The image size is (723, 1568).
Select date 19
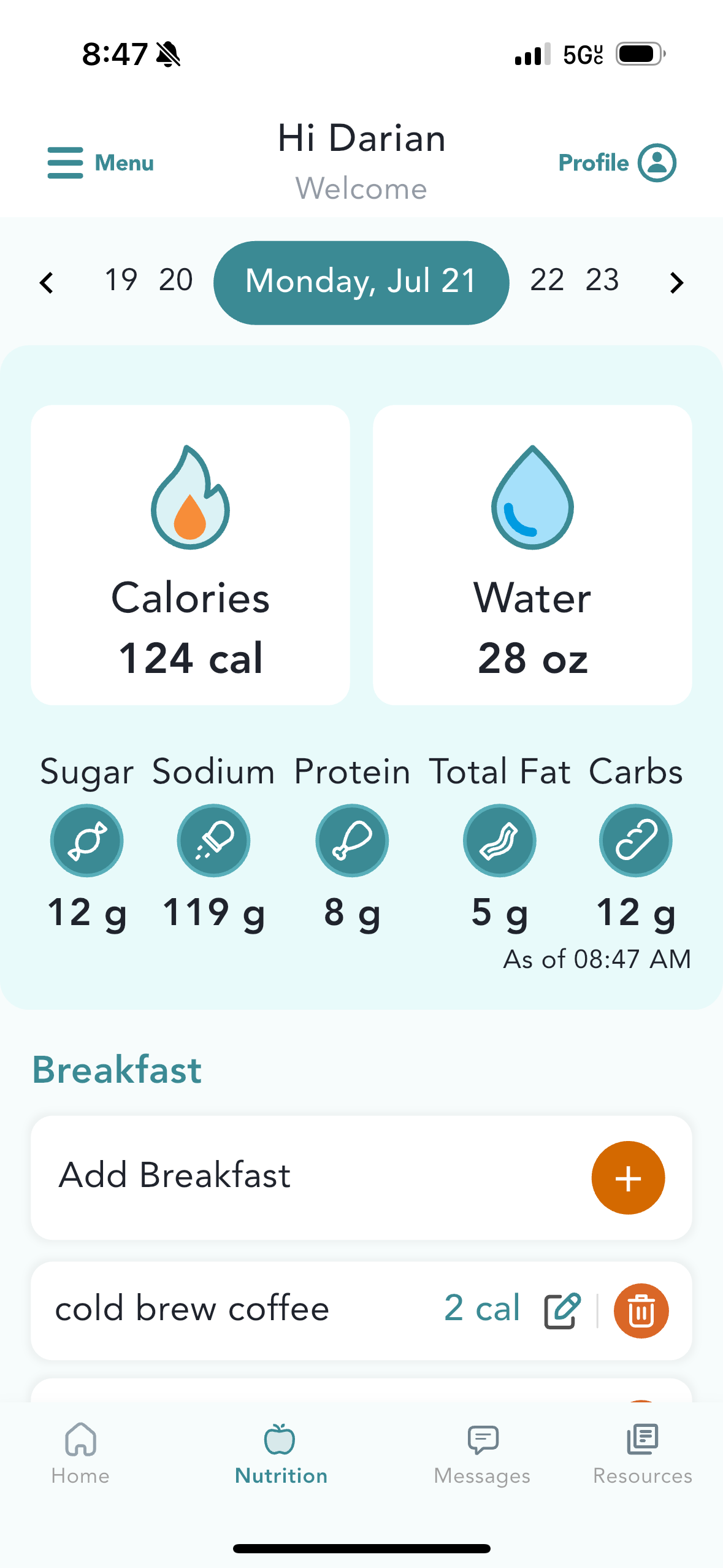click(121, 280)
